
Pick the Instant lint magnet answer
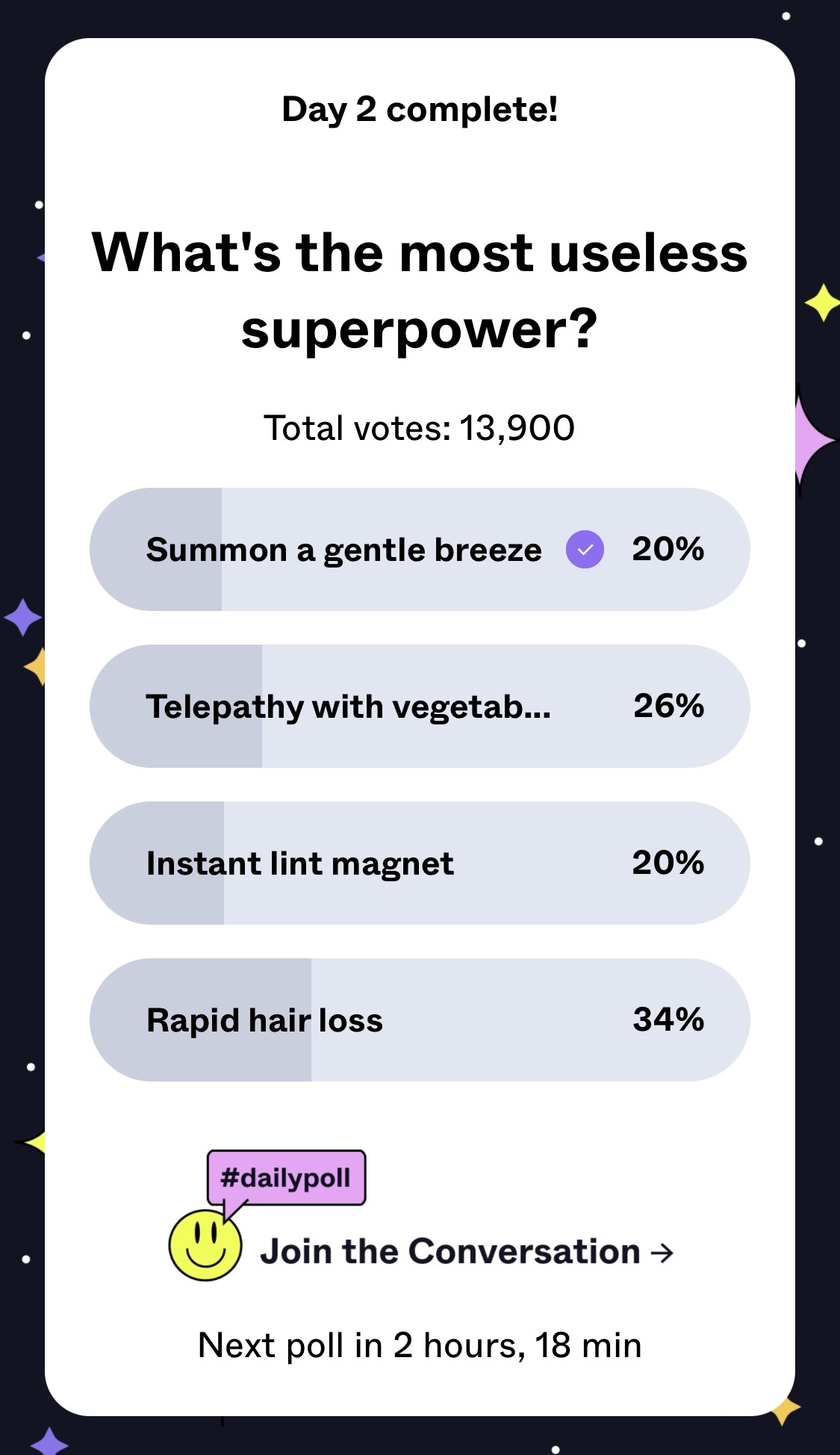[419, 863]
